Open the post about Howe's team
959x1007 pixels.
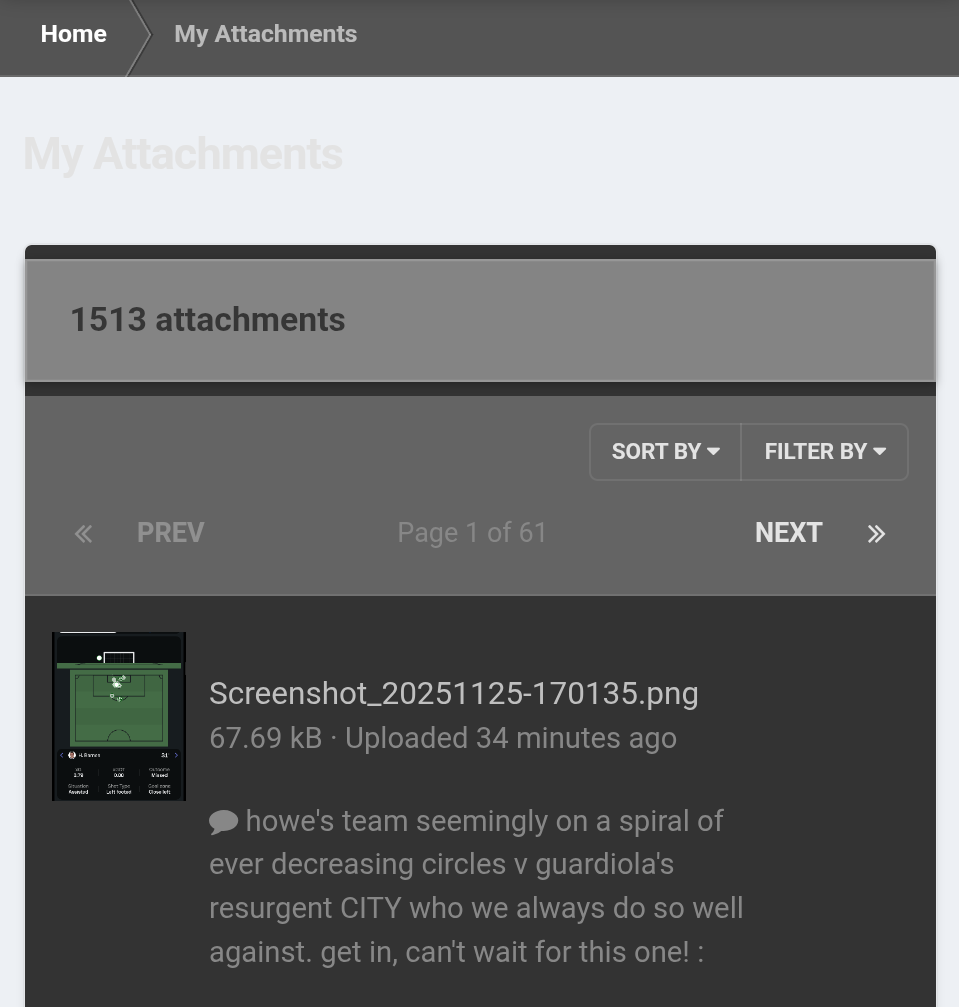[475, 886]
